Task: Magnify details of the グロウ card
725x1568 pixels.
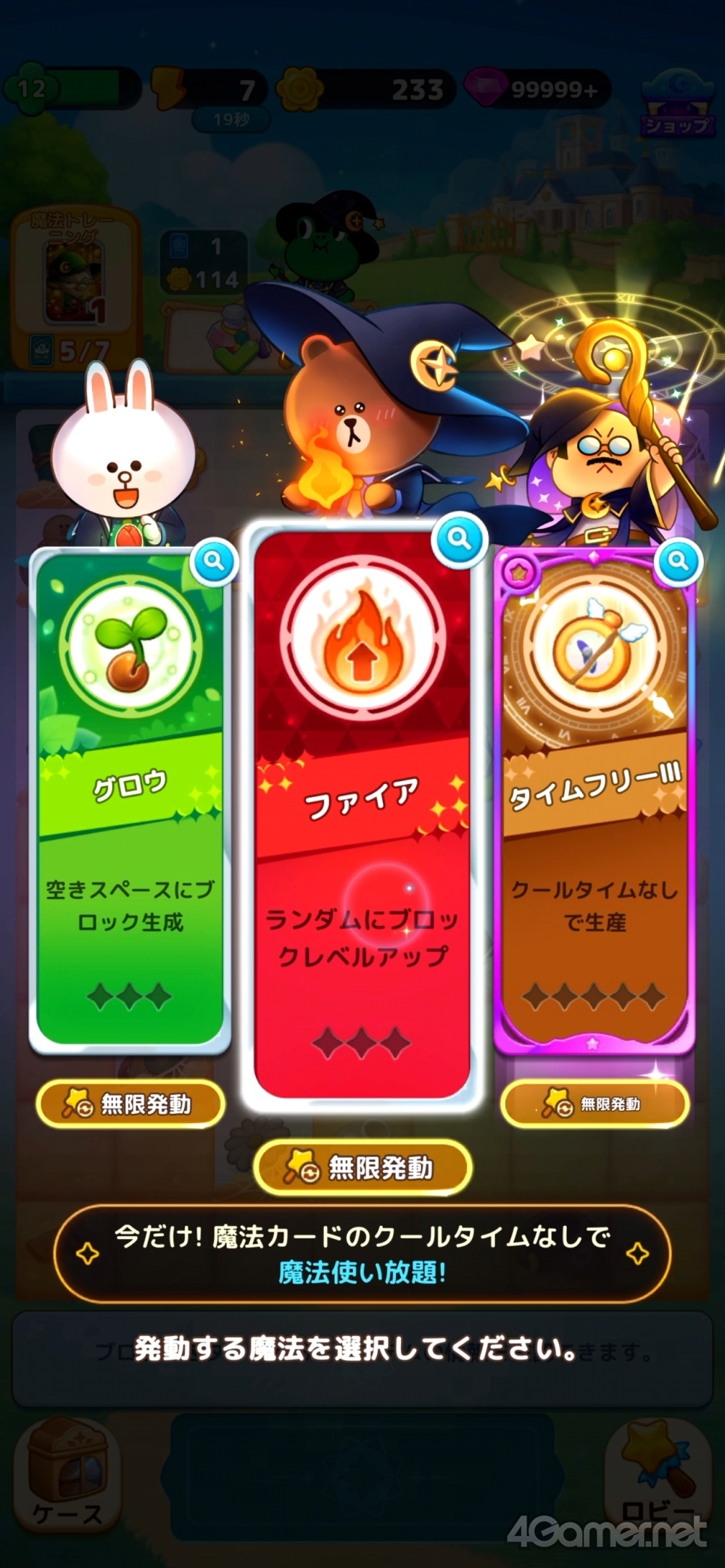Action: (214, 562)
